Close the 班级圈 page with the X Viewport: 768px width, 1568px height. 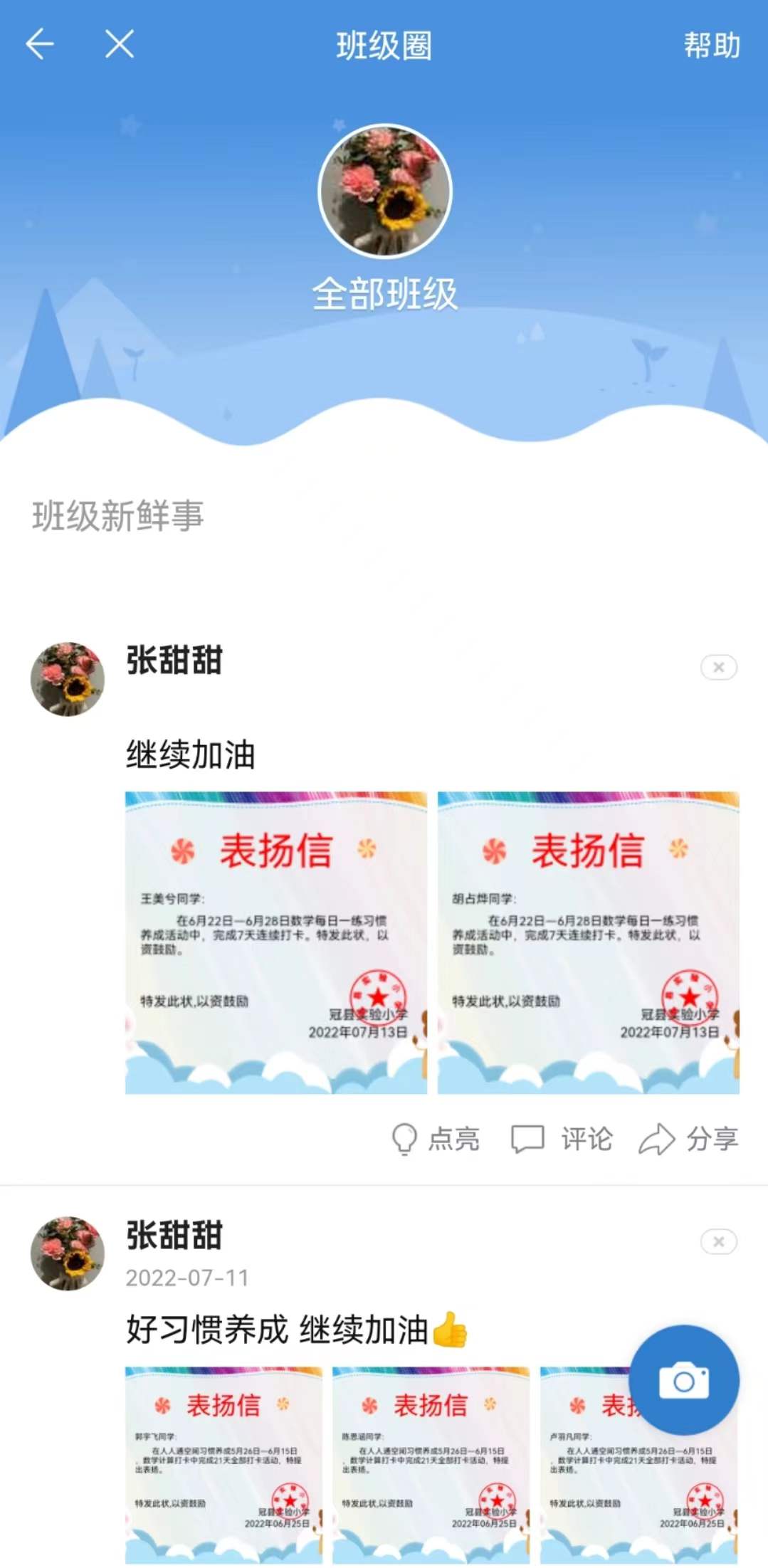pos(120,44)
